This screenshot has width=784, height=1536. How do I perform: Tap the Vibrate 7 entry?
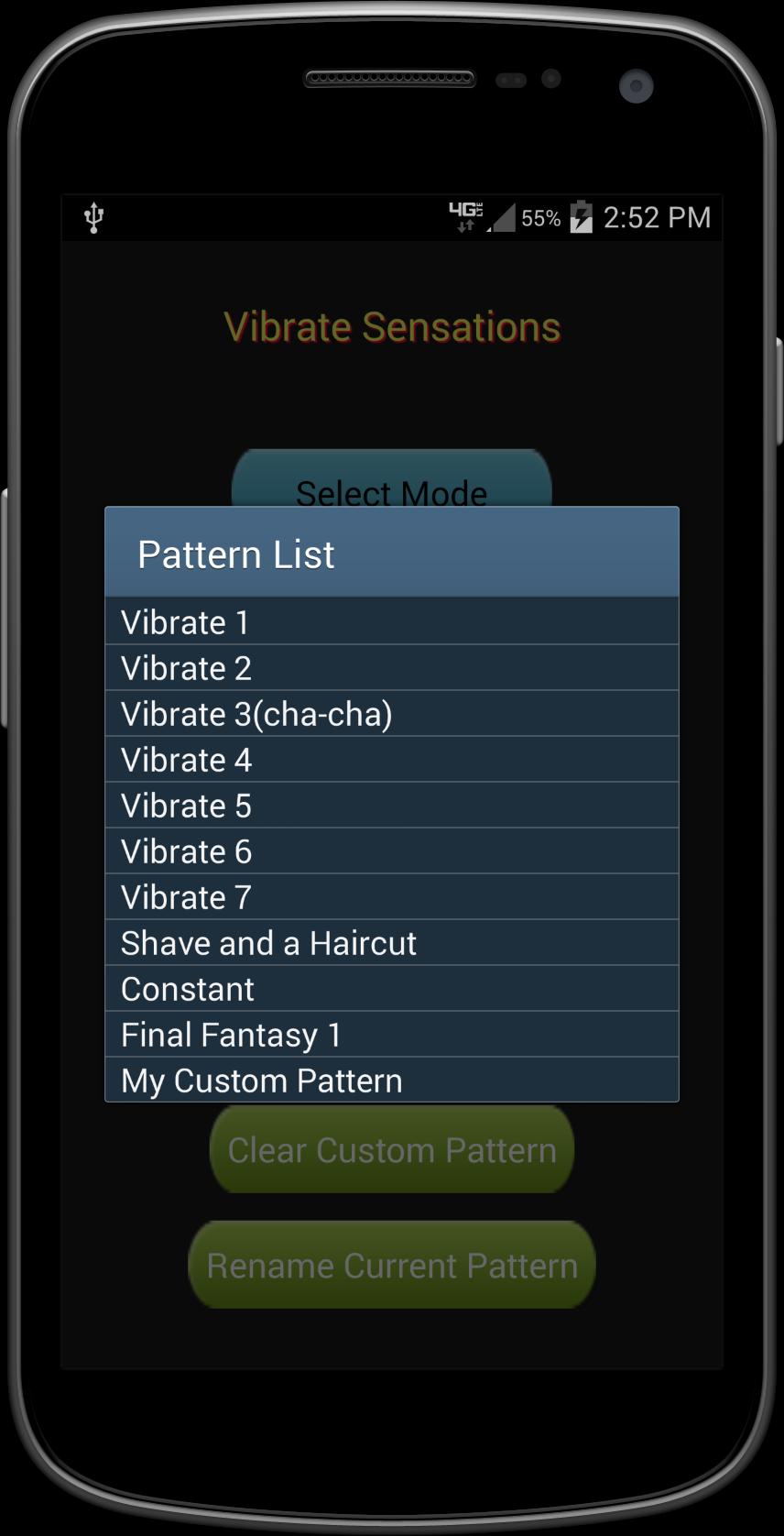[392, 896]
